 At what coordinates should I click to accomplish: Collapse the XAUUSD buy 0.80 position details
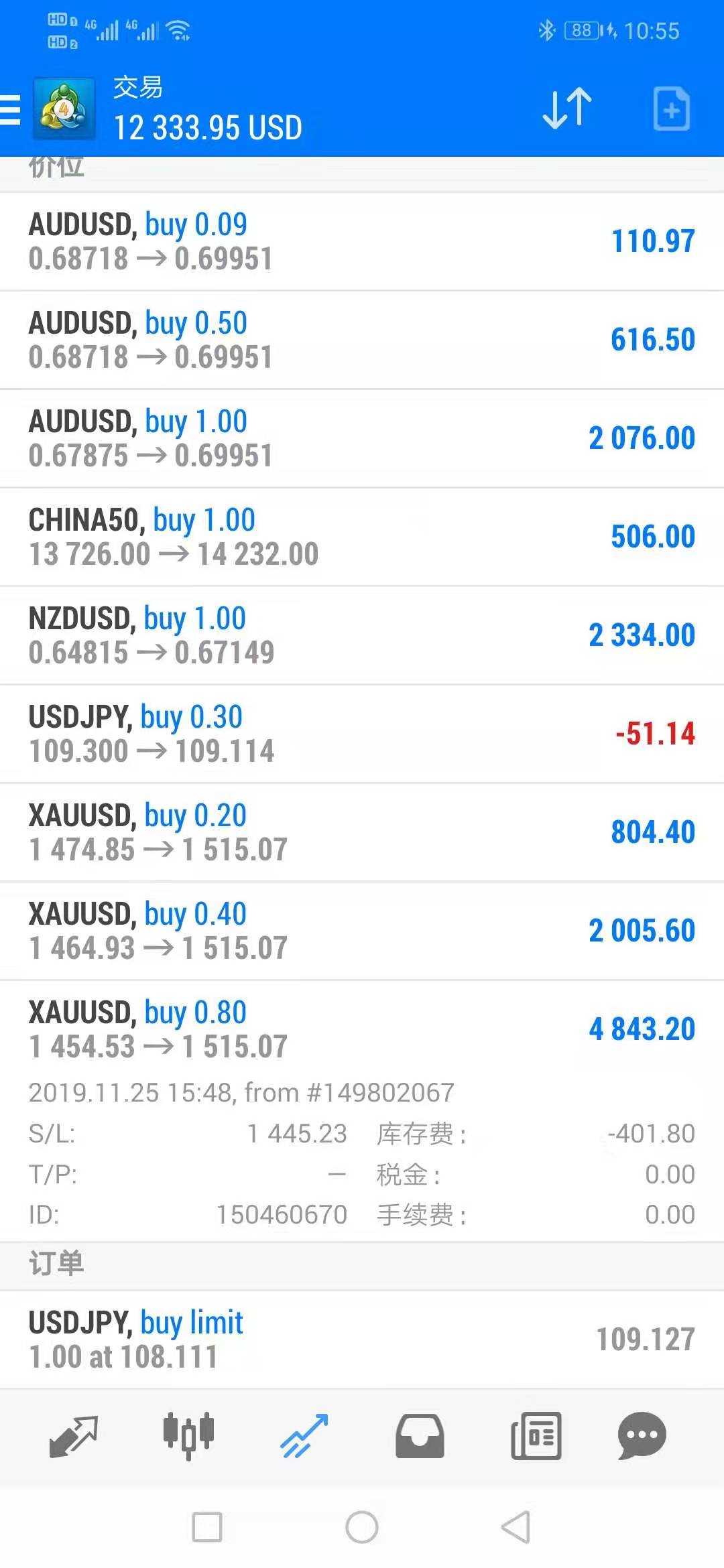point(362,1029)
